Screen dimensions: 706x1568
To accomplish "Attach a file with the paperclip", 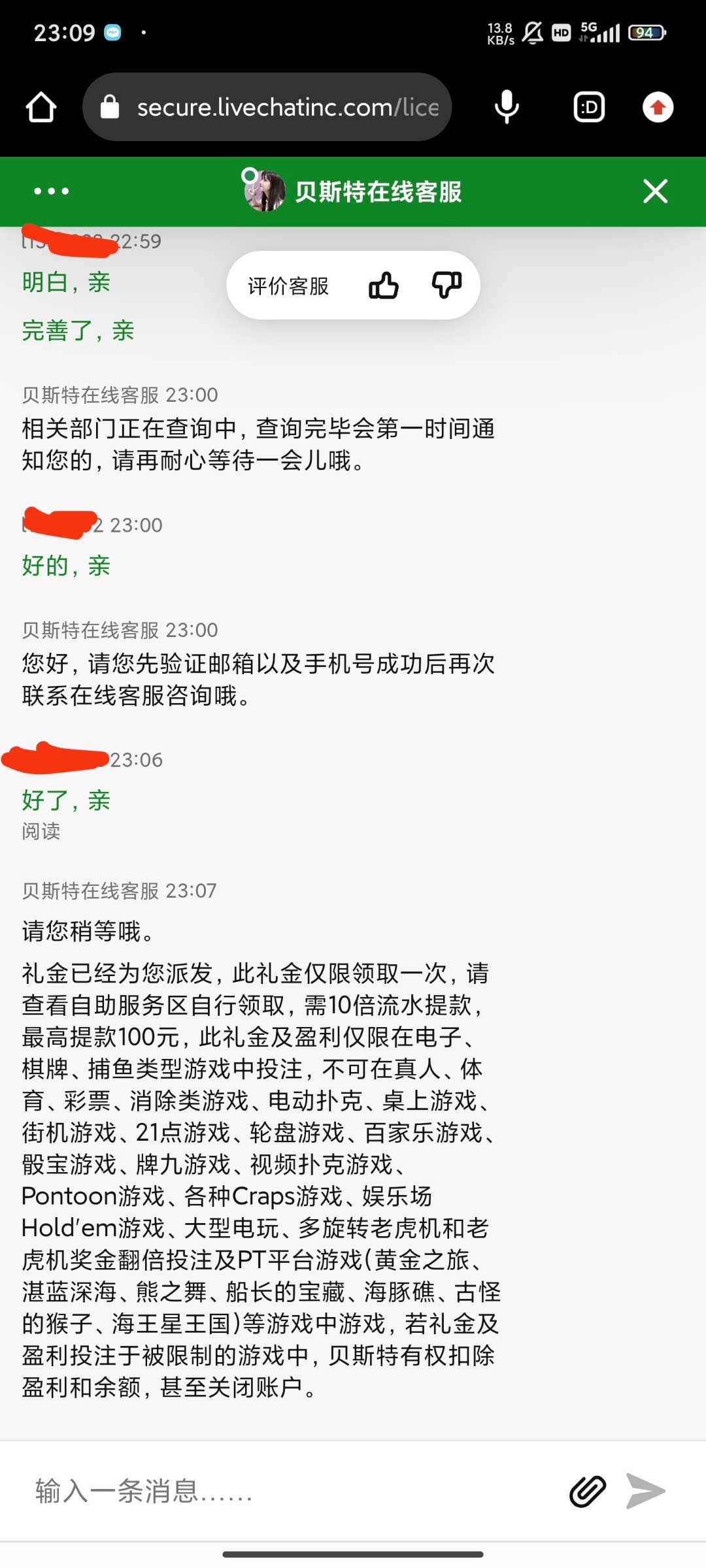I will (588, 1492).
